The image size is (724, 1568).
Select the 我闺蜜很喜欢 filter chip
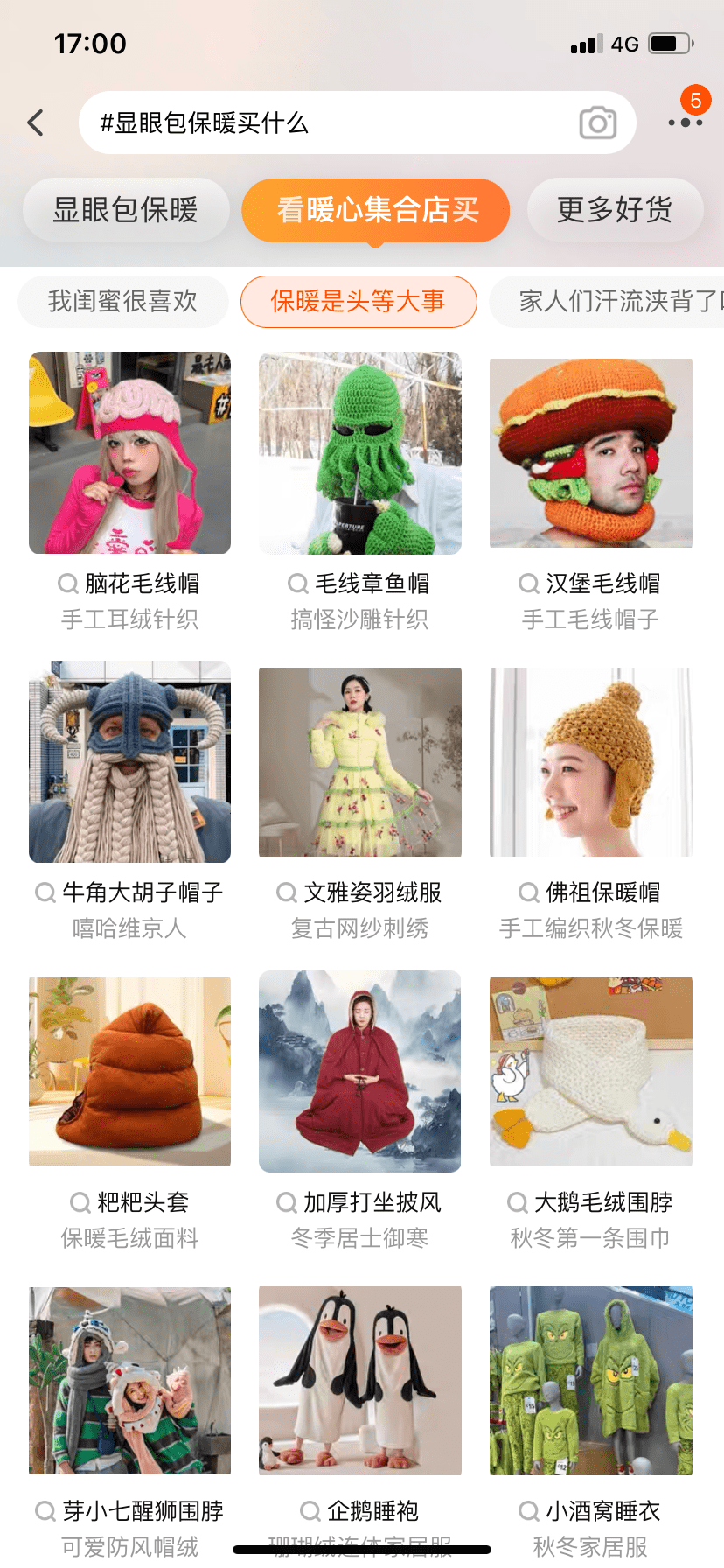pyautogui.click(x=122, y=301)
